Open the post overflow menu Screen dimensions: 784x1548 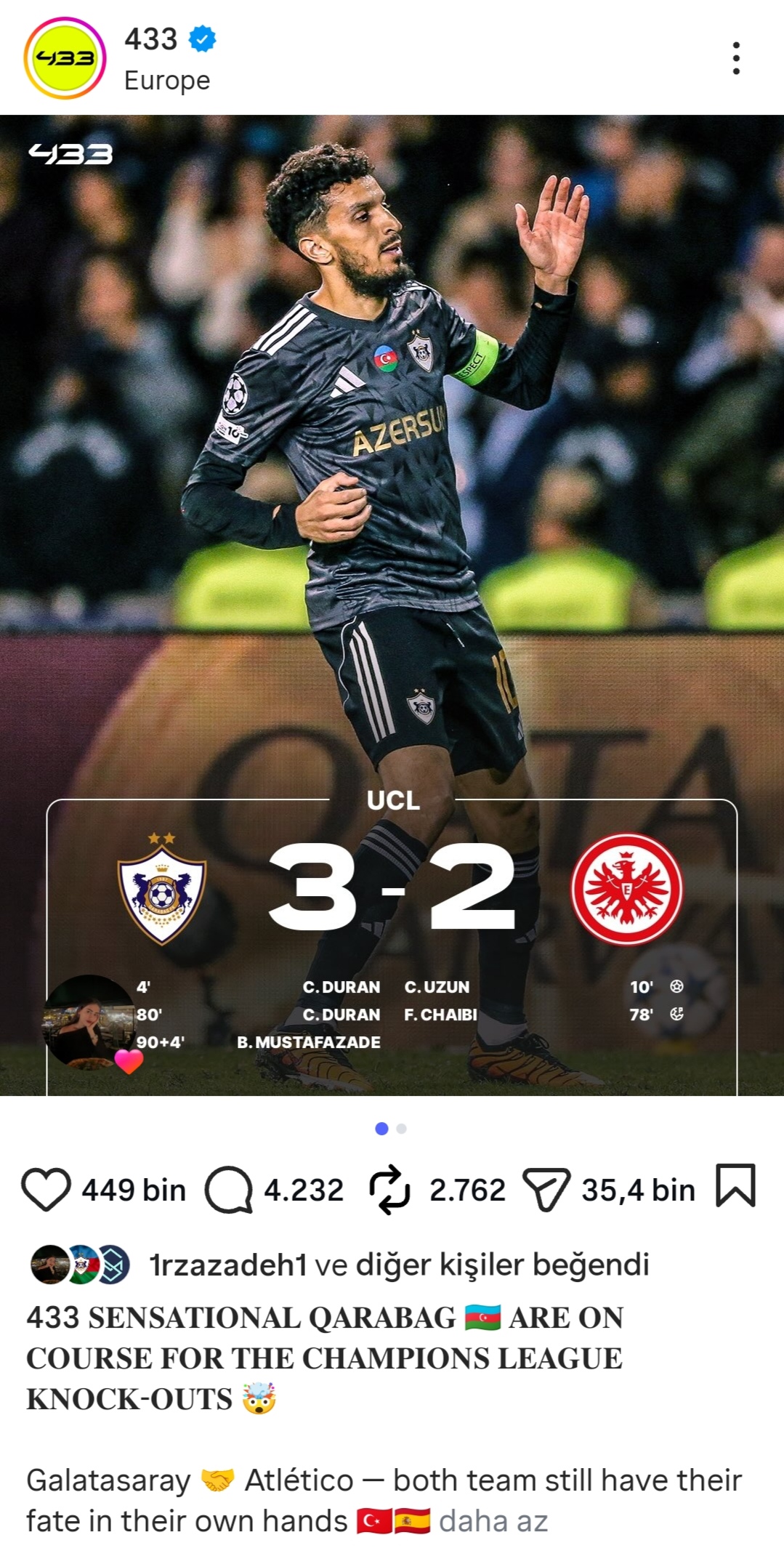point(736,58)
